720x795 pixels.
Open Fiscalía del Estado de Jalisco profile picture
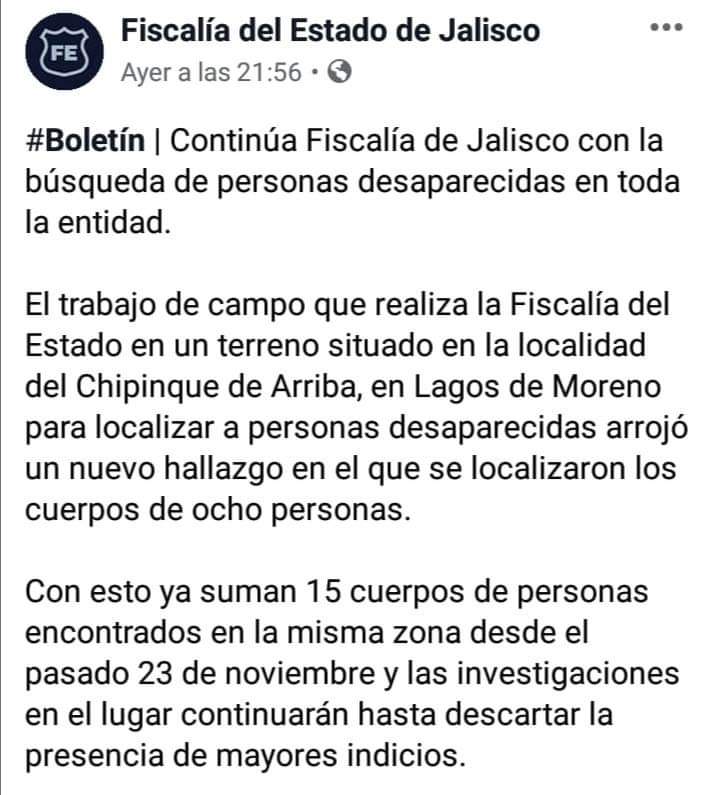(64, 52)
